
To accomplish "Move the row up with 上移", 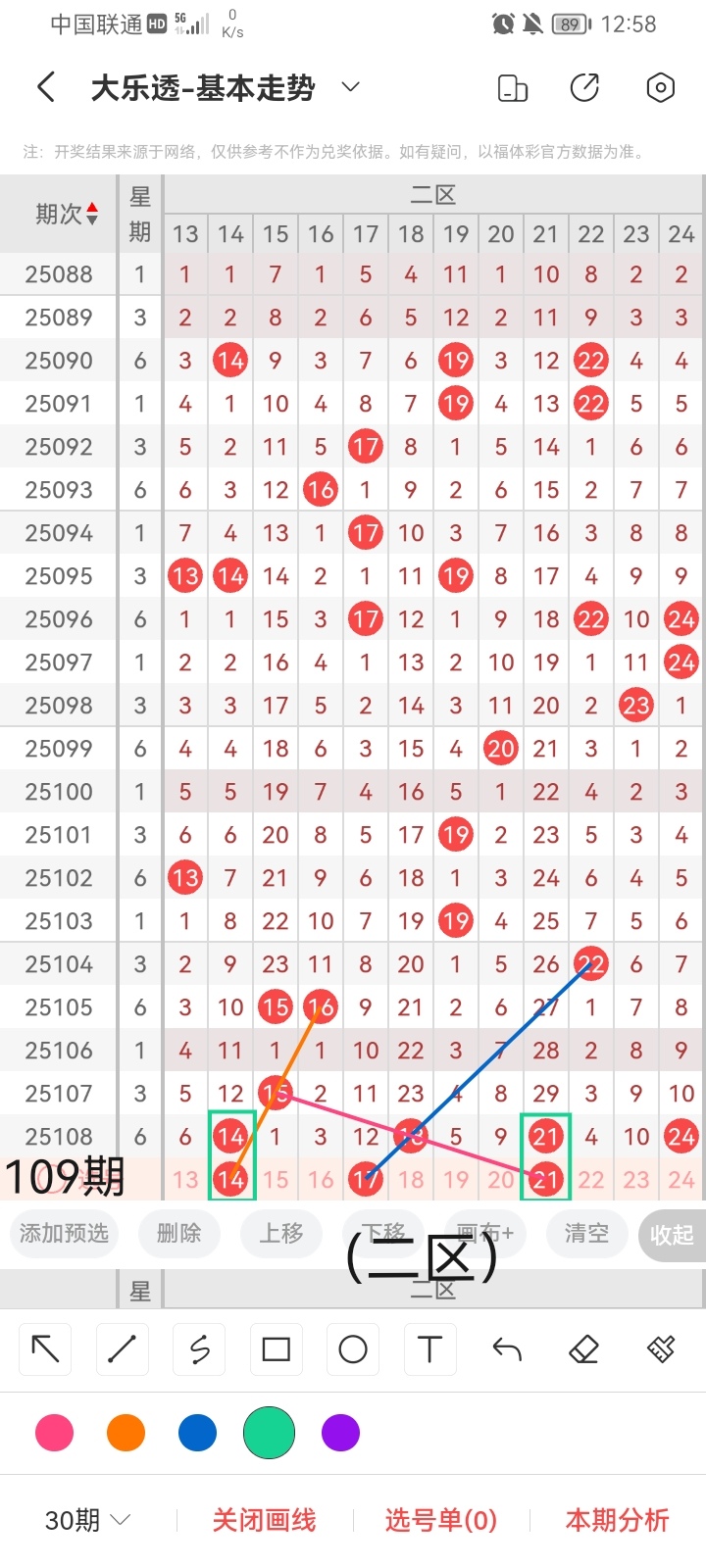I will tap(281, 1233).
